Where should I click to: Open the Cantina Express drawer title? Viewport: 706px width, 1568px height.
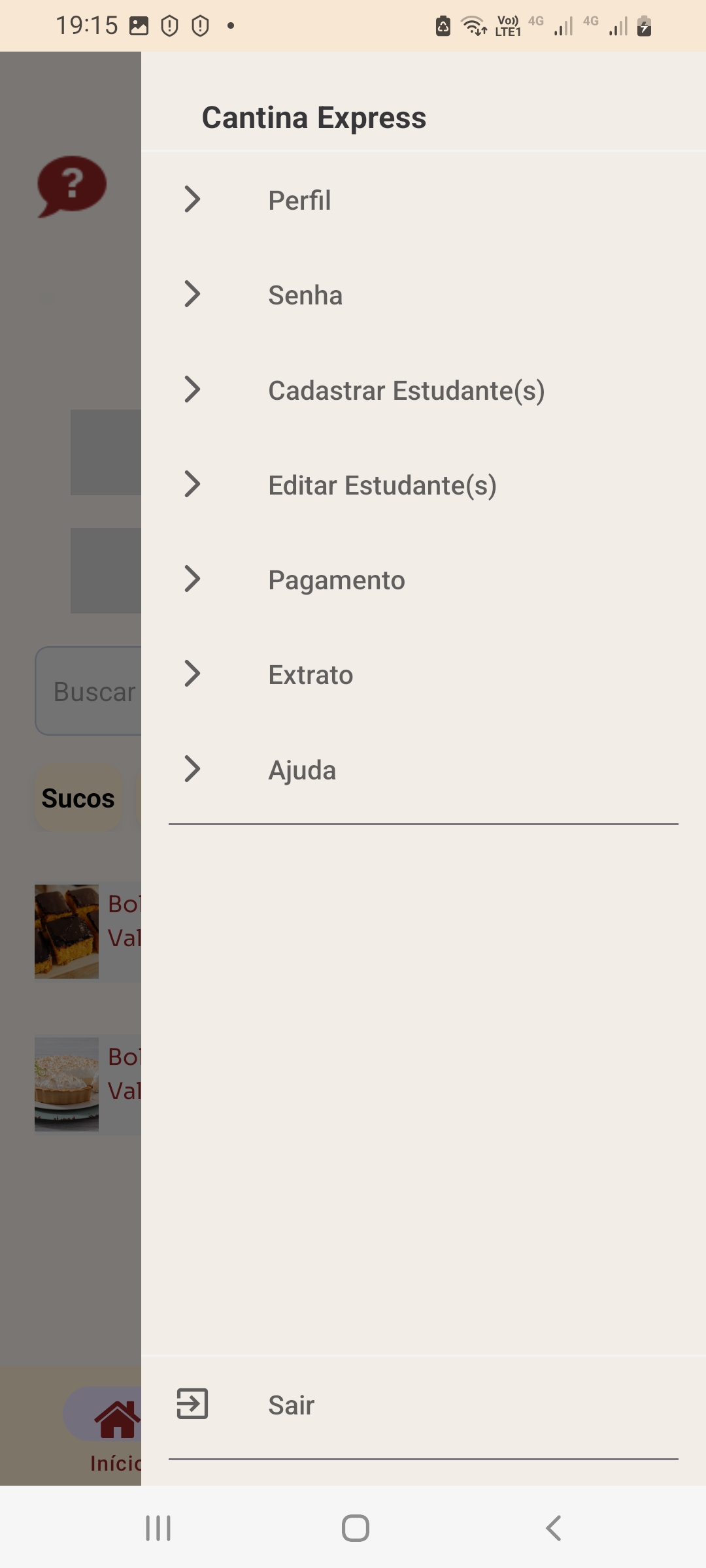314,118
